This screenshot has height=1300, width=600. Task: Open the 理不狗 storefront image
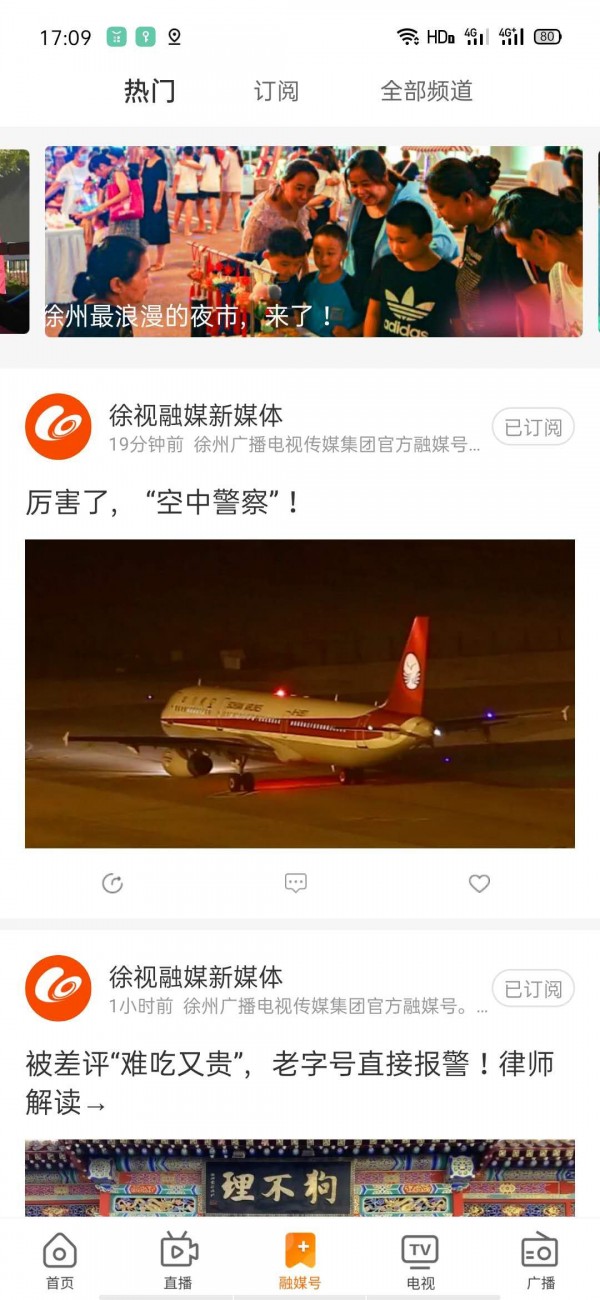(300, 1178)
